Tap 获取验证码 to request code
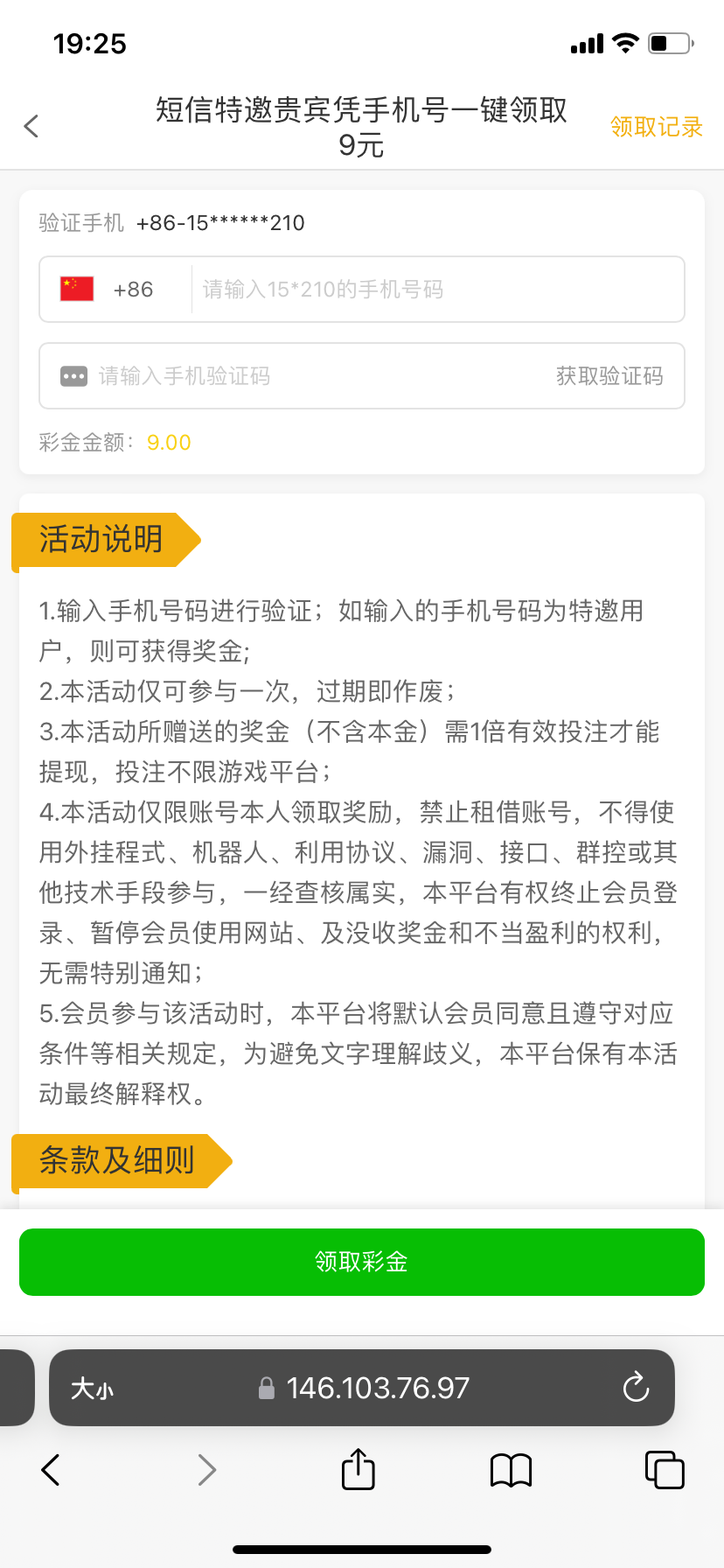The width and height of the screenshot is (724, 1568). [609, 376]
